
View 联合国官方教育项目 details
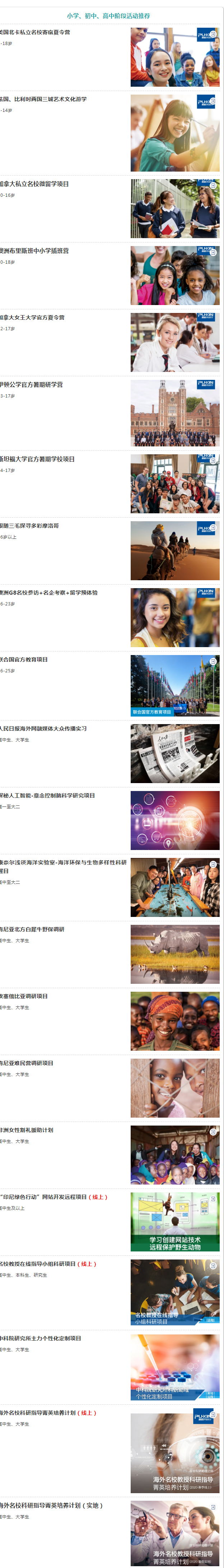pyautogui.click(x=24, y=660)
